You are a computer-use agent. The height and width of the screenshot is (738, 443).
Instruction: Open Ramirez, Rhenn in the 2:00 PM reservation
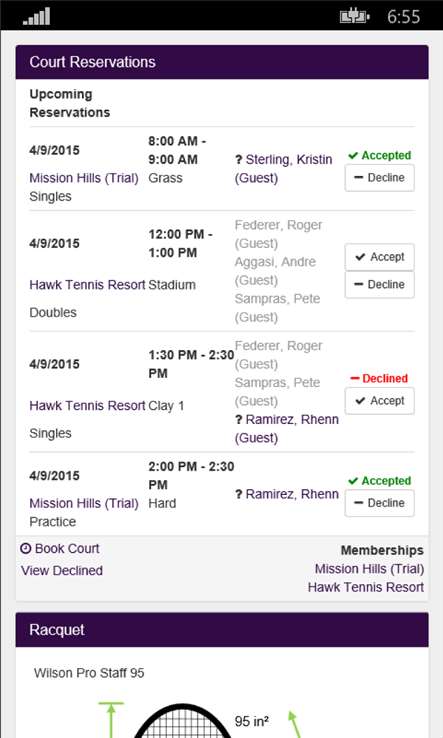[x=287, y=494]
